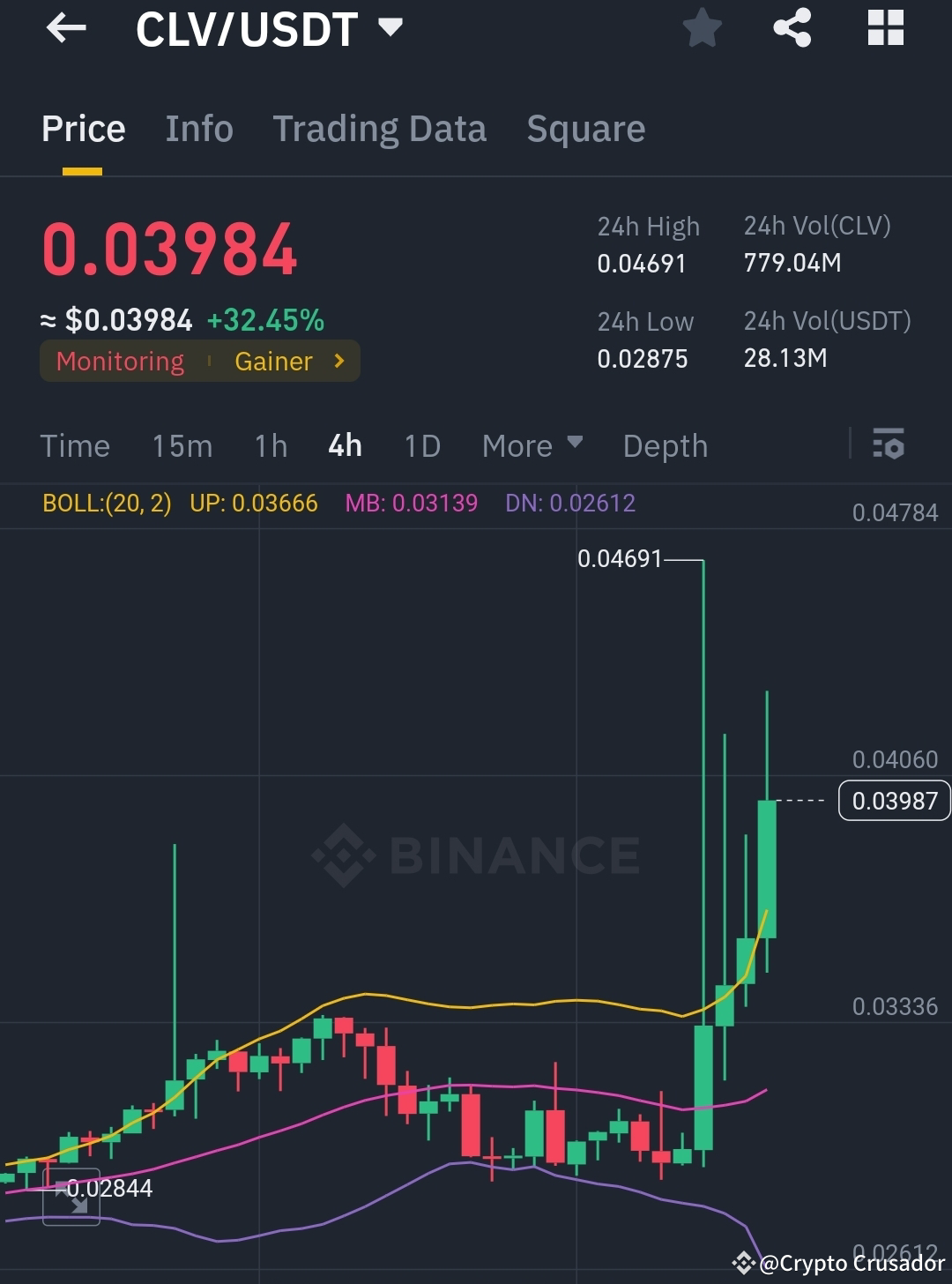Open the grid layout icon top right

(x=884, y=27)
